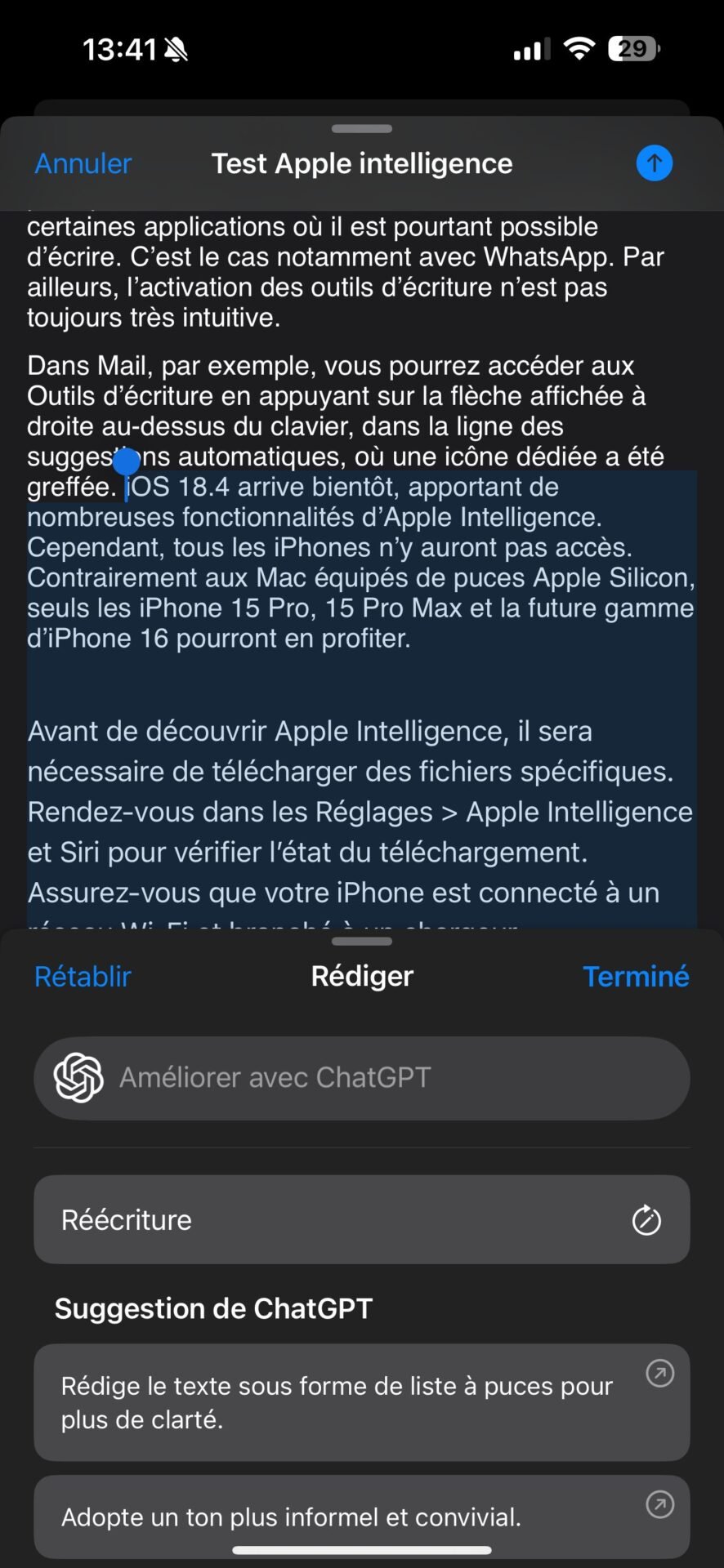The image size is (724, 1568).
Task: Choose the bullet list suggestion (liste à puces)
Action: pos(362,1402)
